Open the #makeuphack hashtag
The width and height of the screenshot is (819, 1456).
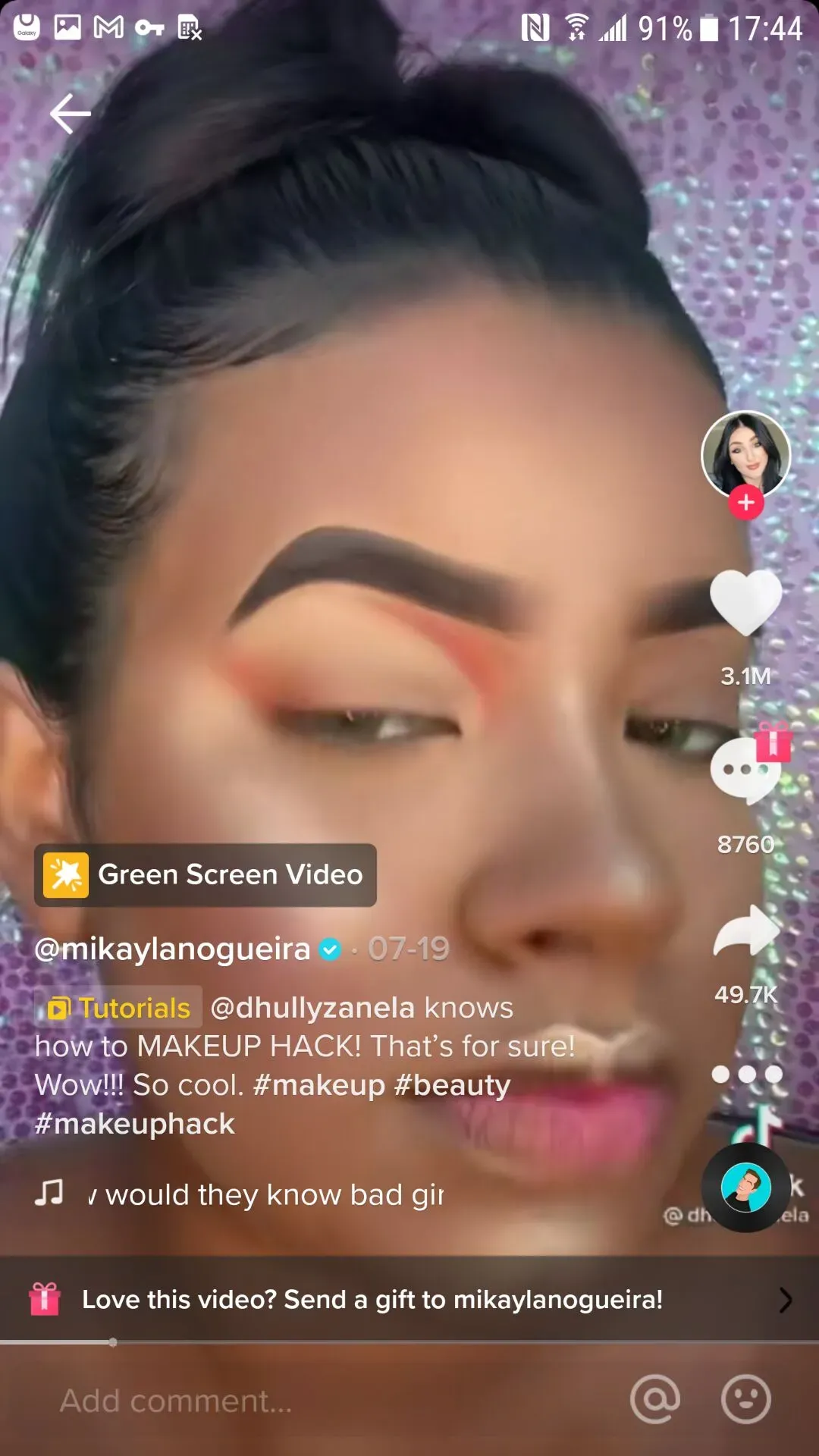[135, 1124]
